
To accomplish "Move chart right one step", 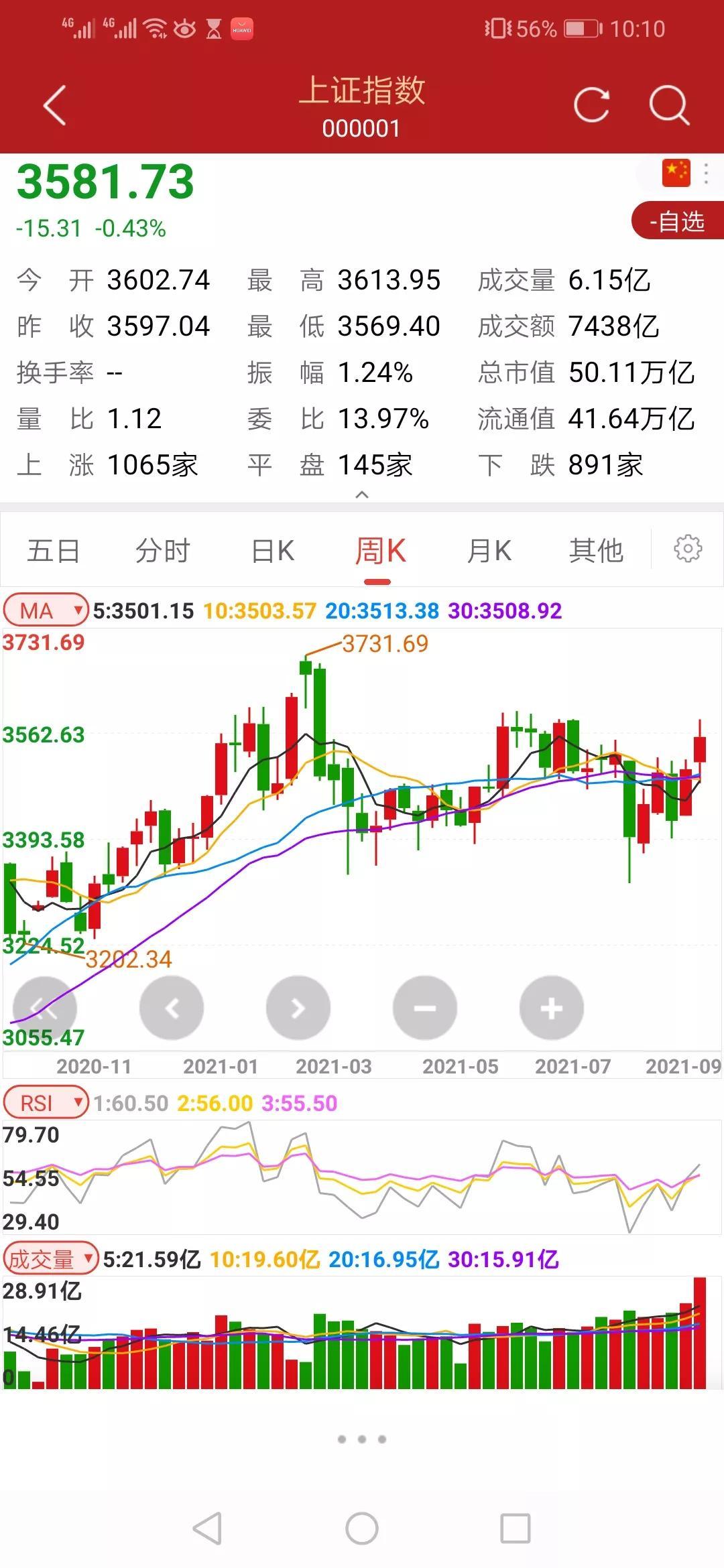I will [298, 1008].
